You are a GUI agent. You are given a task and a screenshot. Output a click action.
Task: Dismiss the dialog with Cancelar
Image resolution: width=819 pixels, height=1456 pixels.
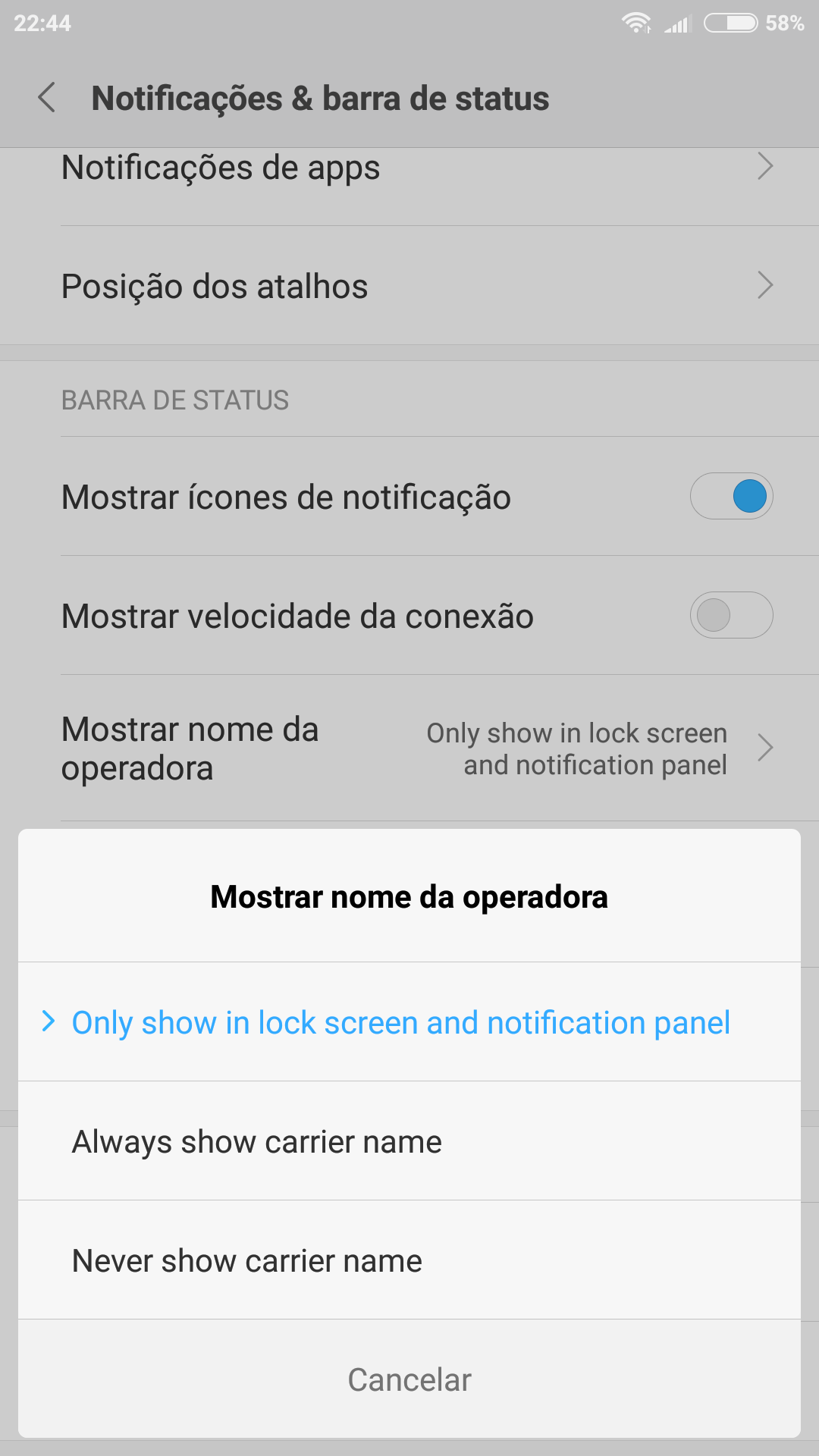tap(409, 1379)
